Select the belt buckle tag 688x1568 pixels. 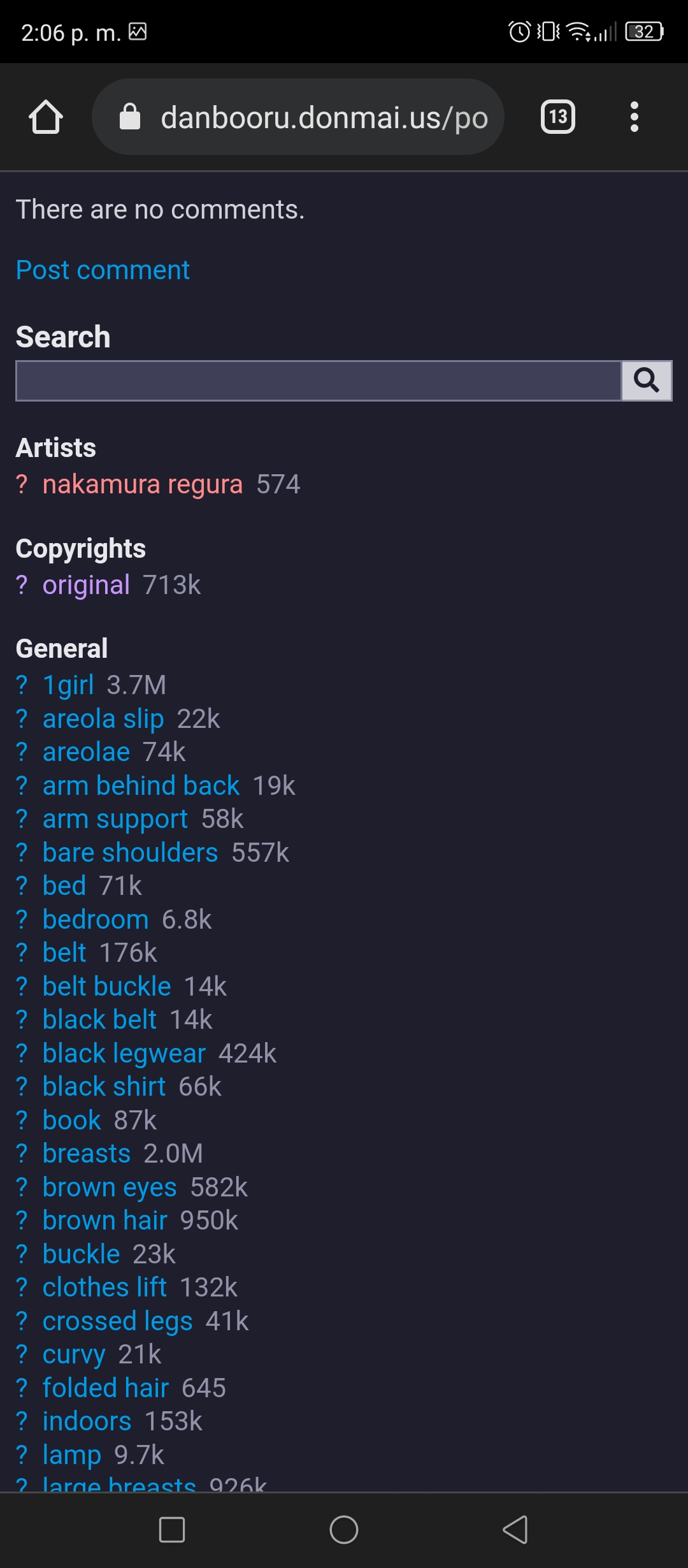click(x=107, y=987)
